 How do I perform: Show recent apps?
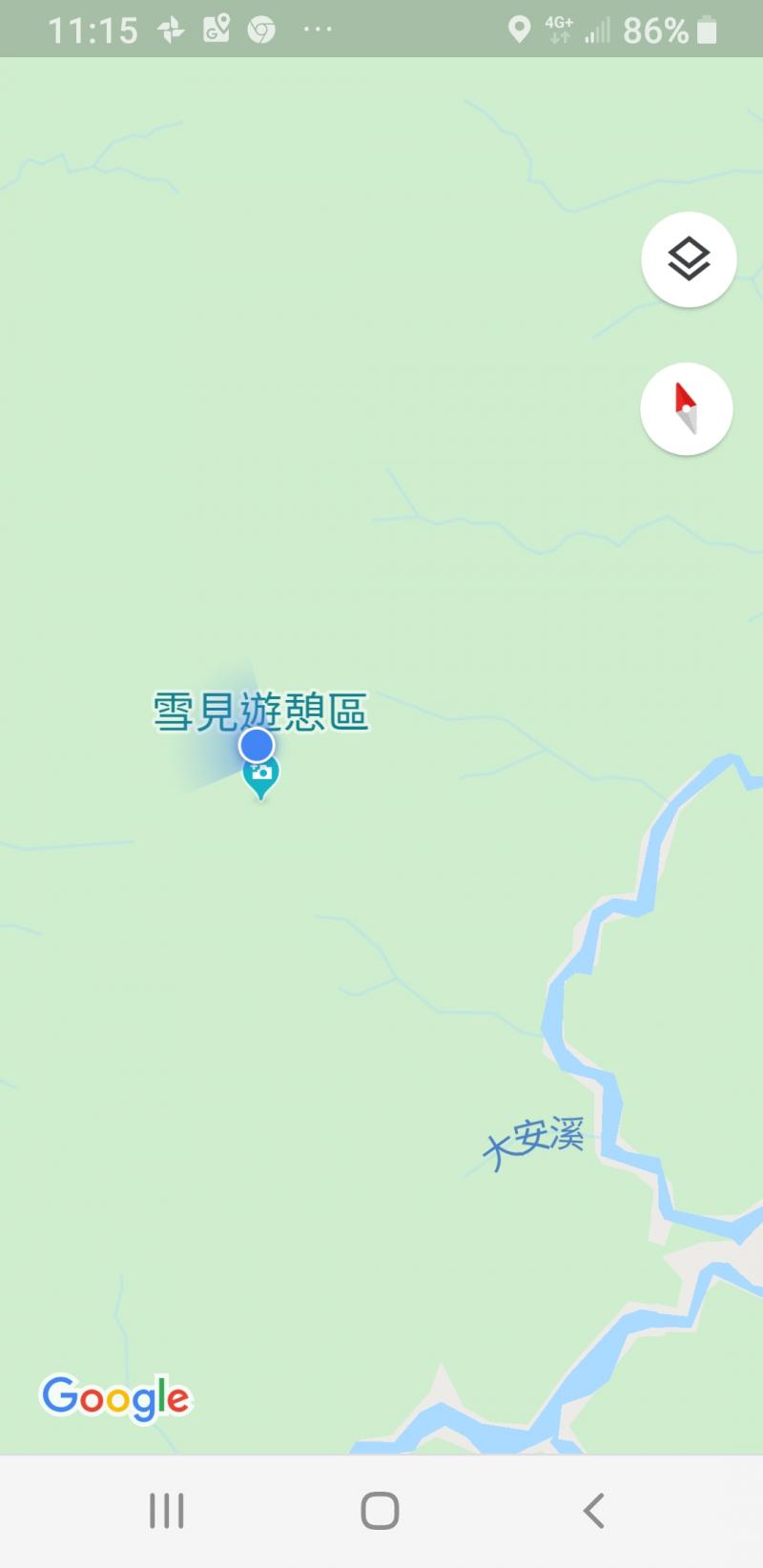pyautogui.click(x=167, y=1511)
